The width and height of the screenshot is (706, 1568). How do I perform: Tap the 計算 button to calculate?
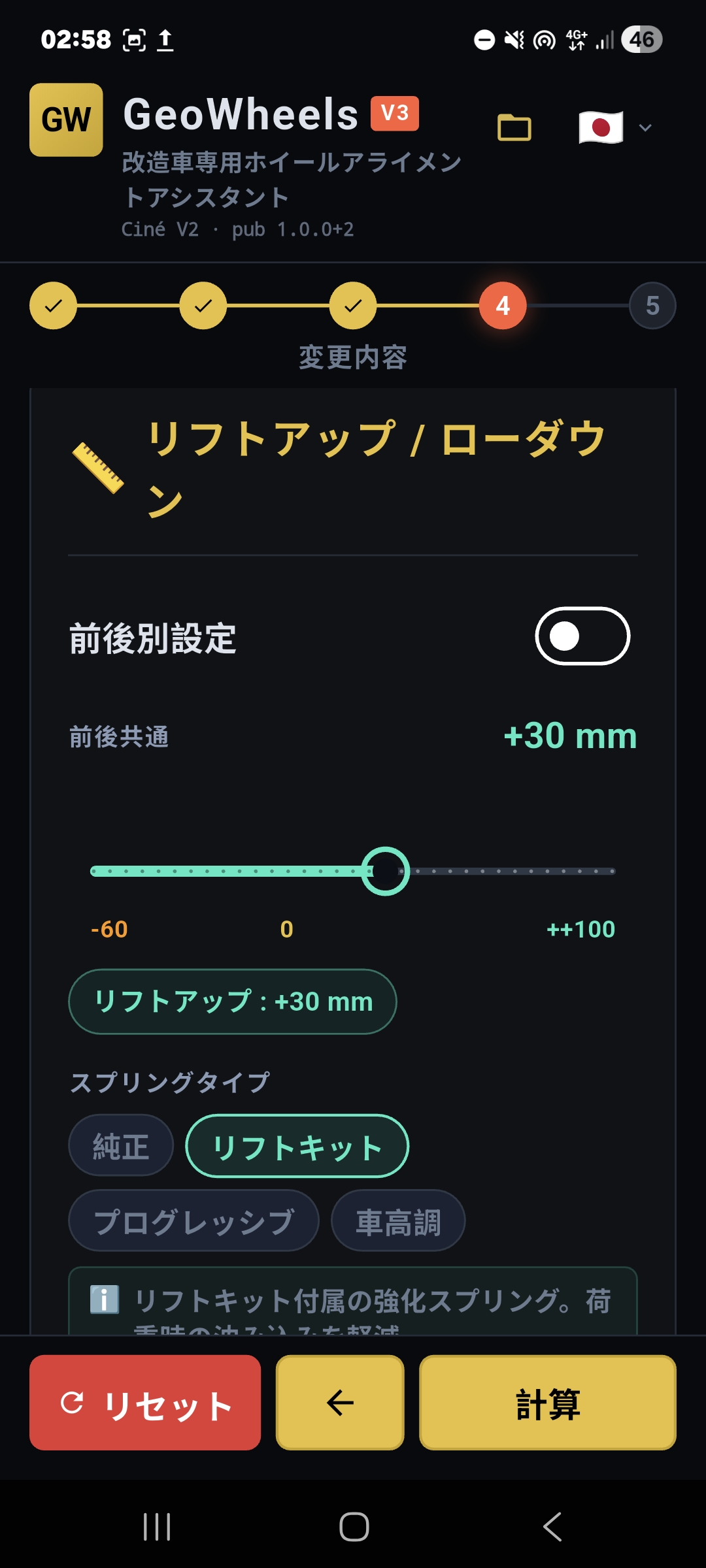[x=547, y=1403]
